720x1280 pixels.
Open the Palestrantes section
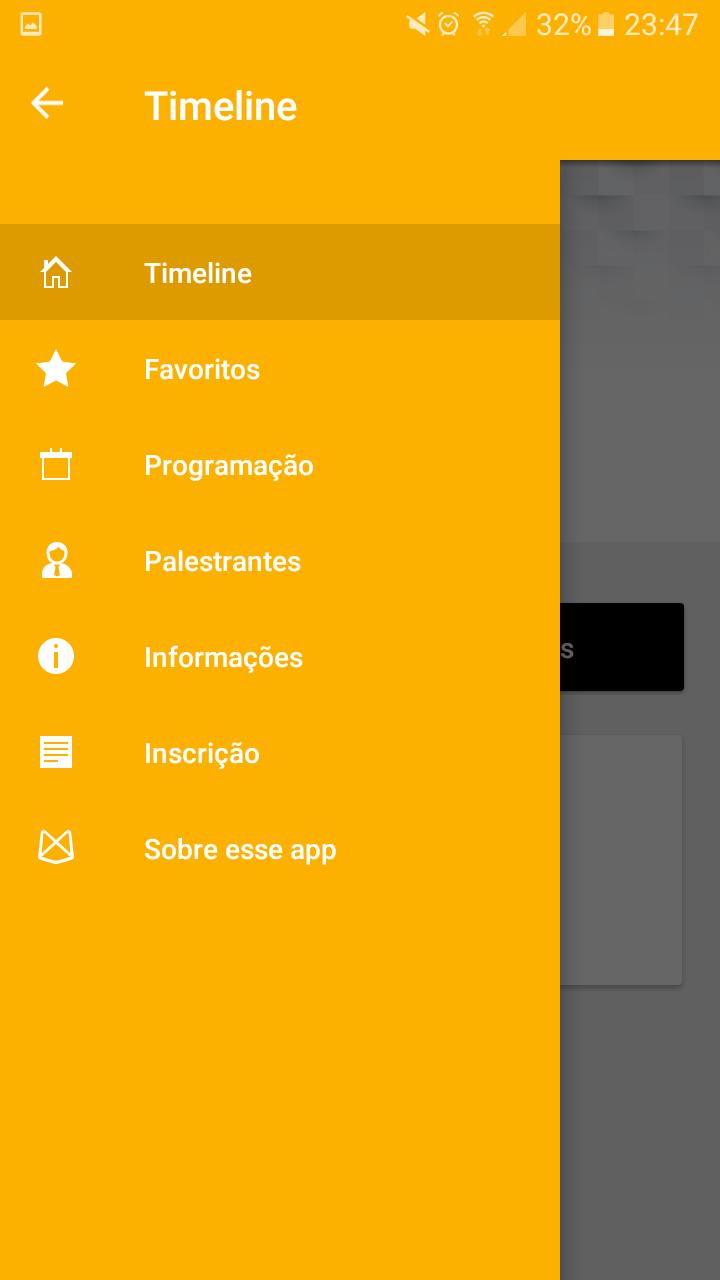(x=222, y=561)
